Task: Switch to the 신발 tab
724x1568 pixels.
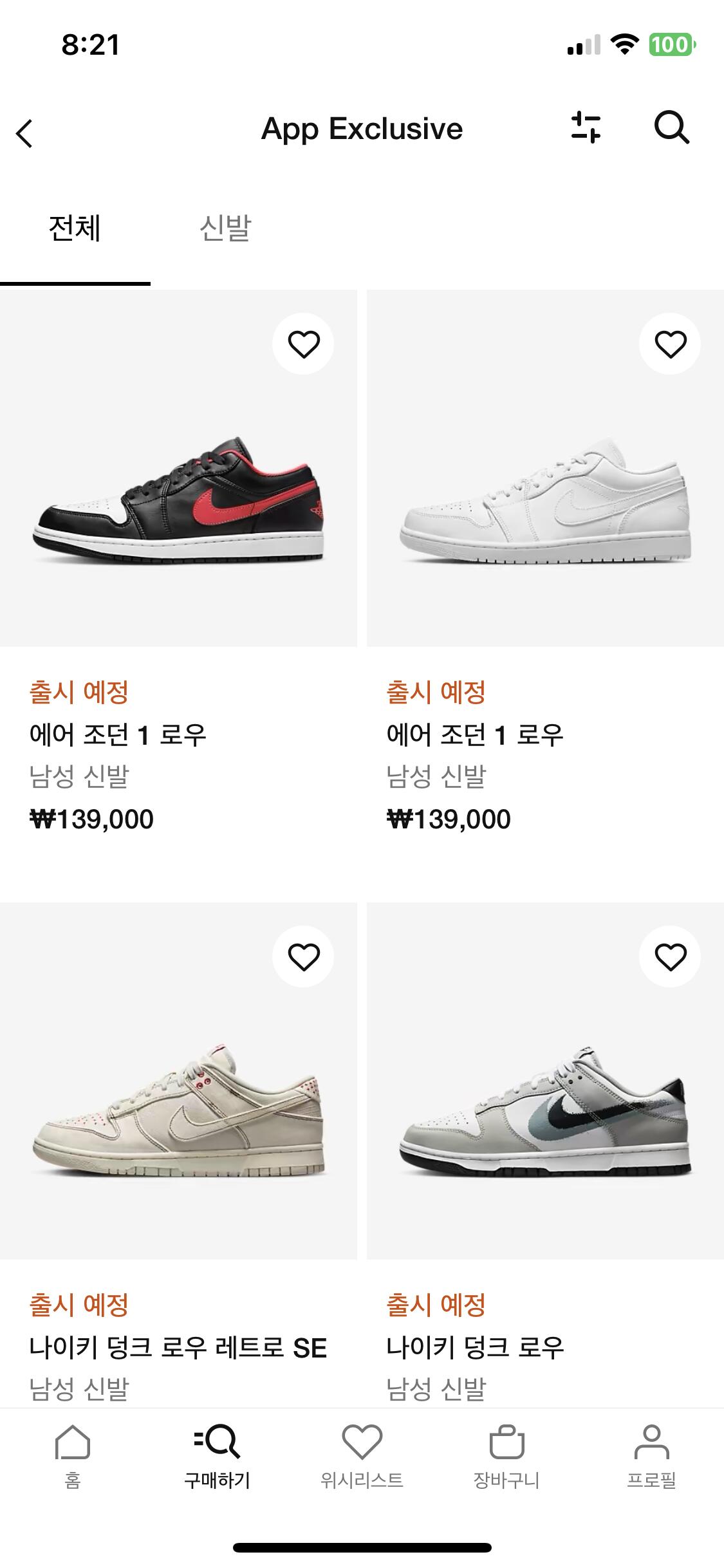Action: (225, 229)
